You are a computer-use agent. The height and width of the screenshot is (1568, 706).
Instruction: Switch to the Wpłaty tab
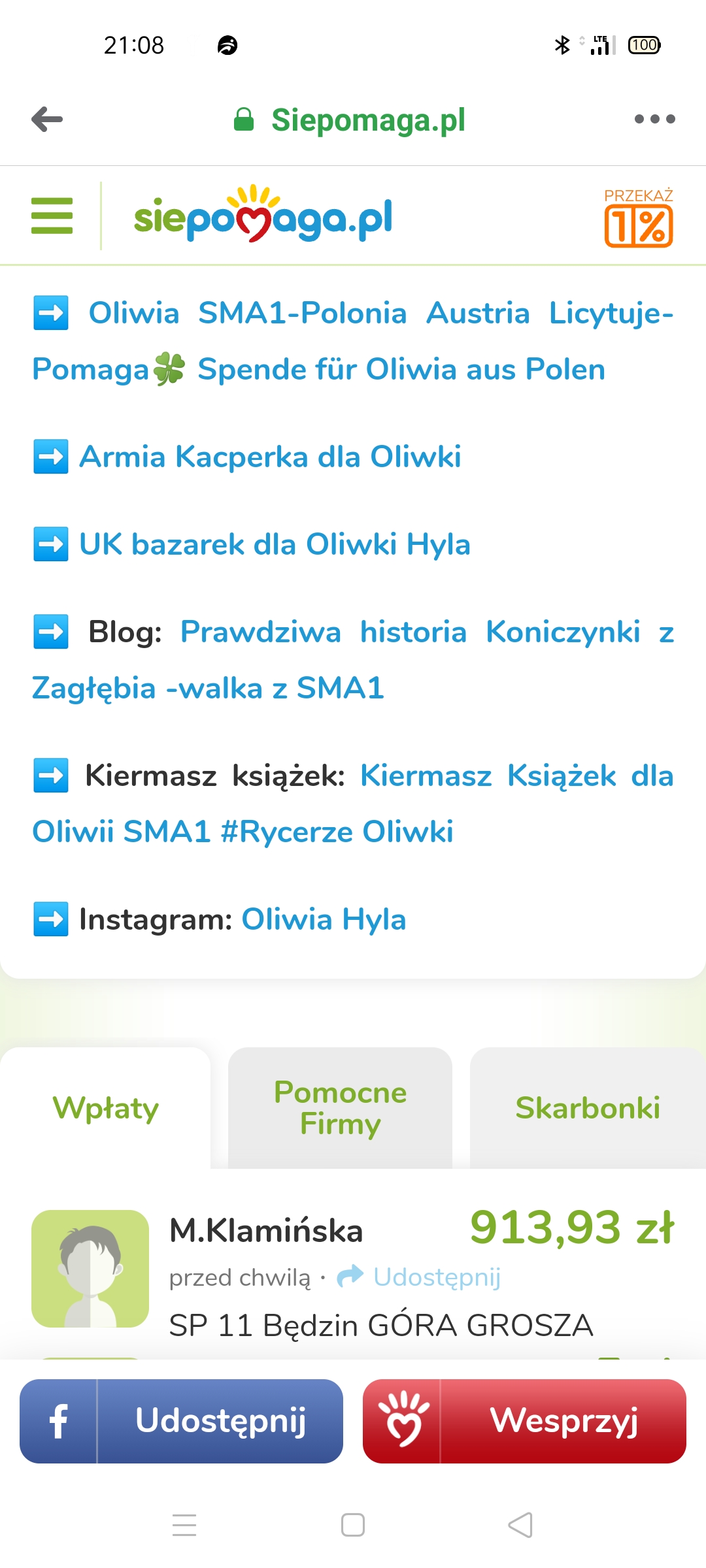click(105, 1108)
